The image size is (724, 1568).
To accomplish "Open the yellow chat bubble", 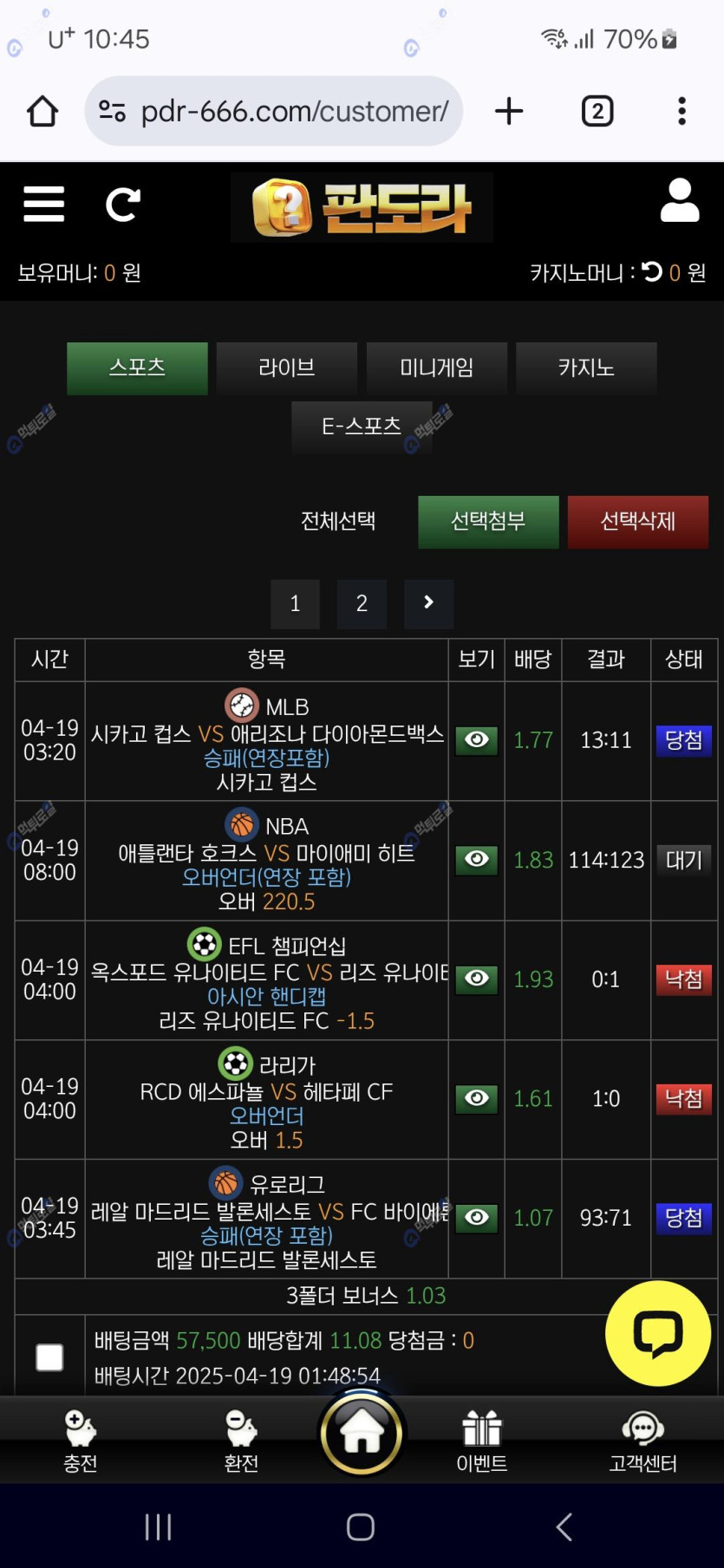I will pos(658,1333).
